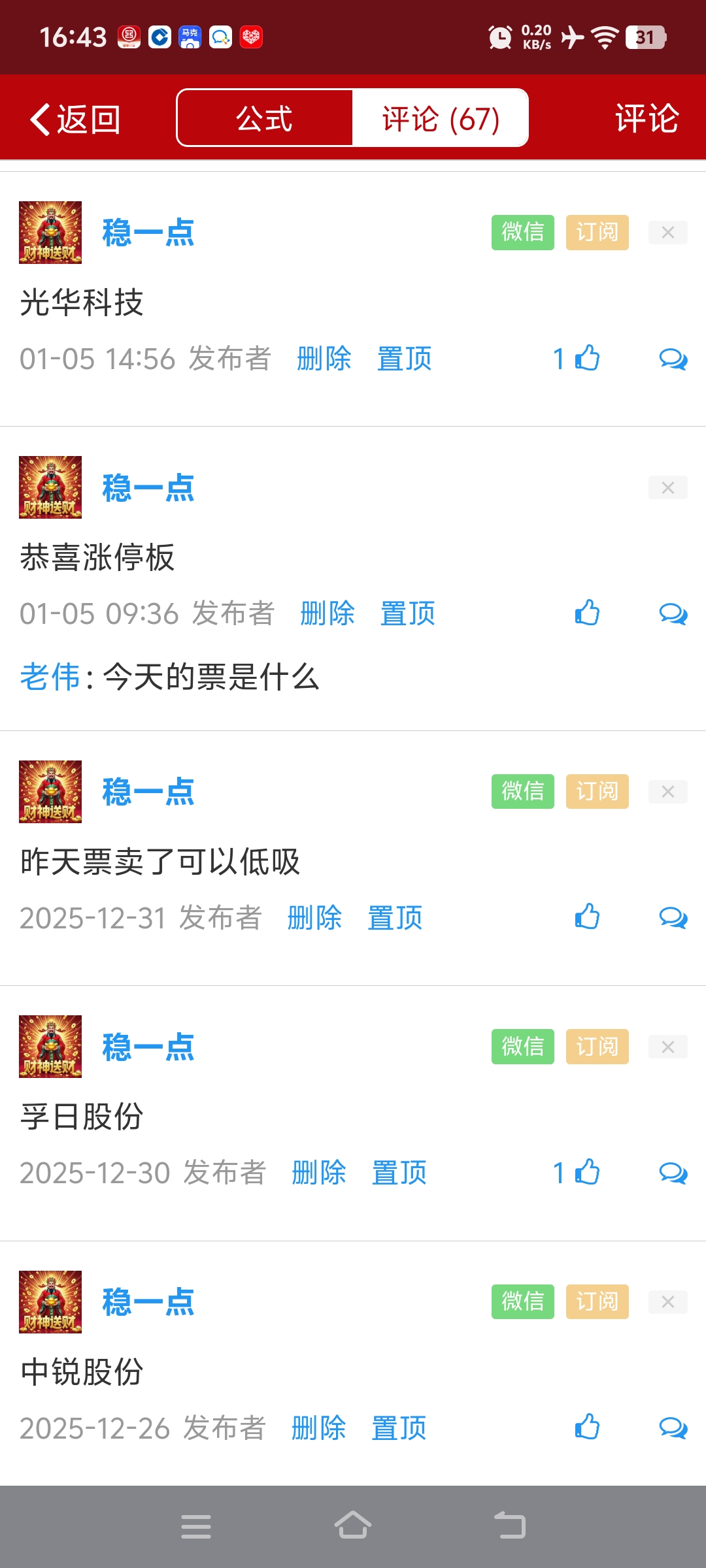Tap 订阅 on the 昨天票卖了可以低吸 comment

(x=597, y=792)
